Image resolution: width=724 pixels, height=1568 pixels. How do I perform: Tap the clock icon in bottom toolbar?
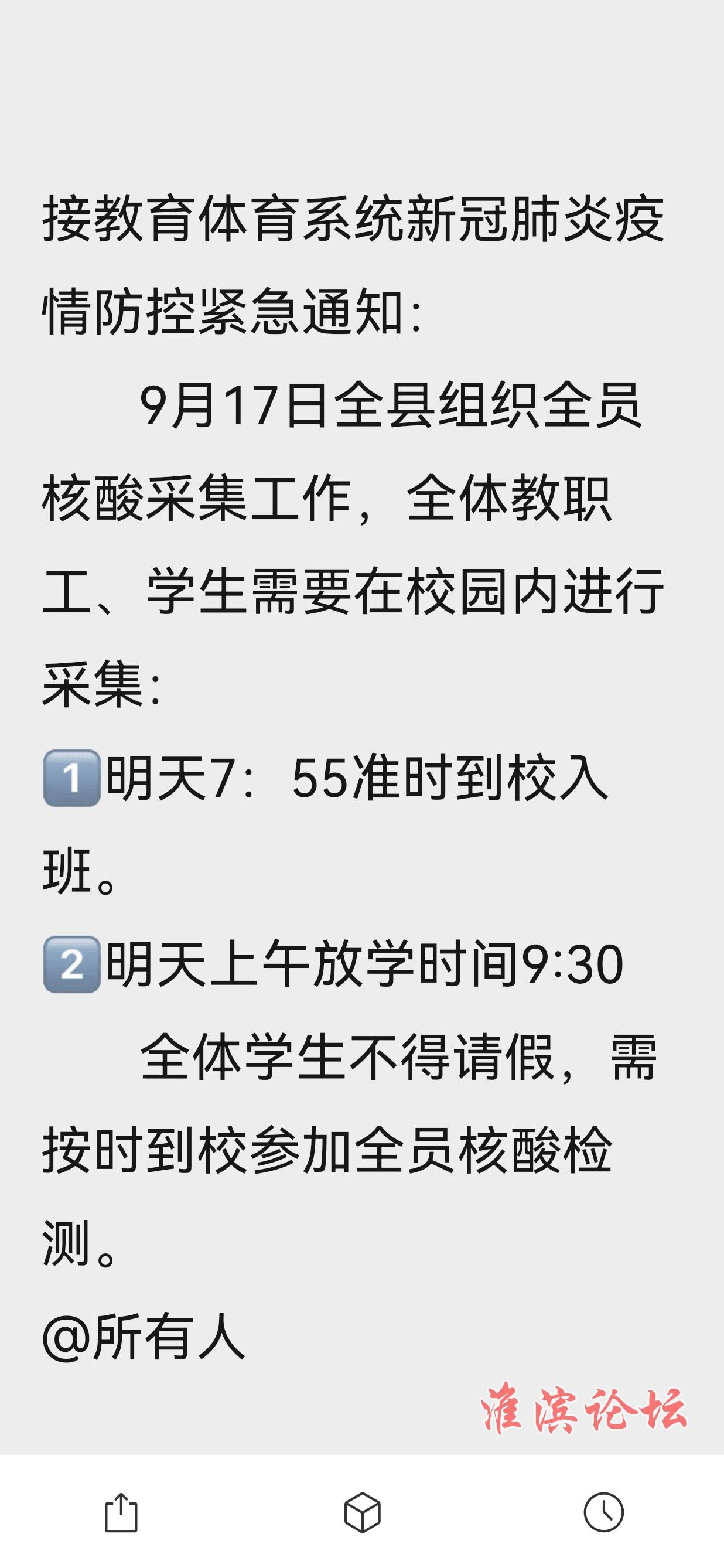coord(603,1512)
